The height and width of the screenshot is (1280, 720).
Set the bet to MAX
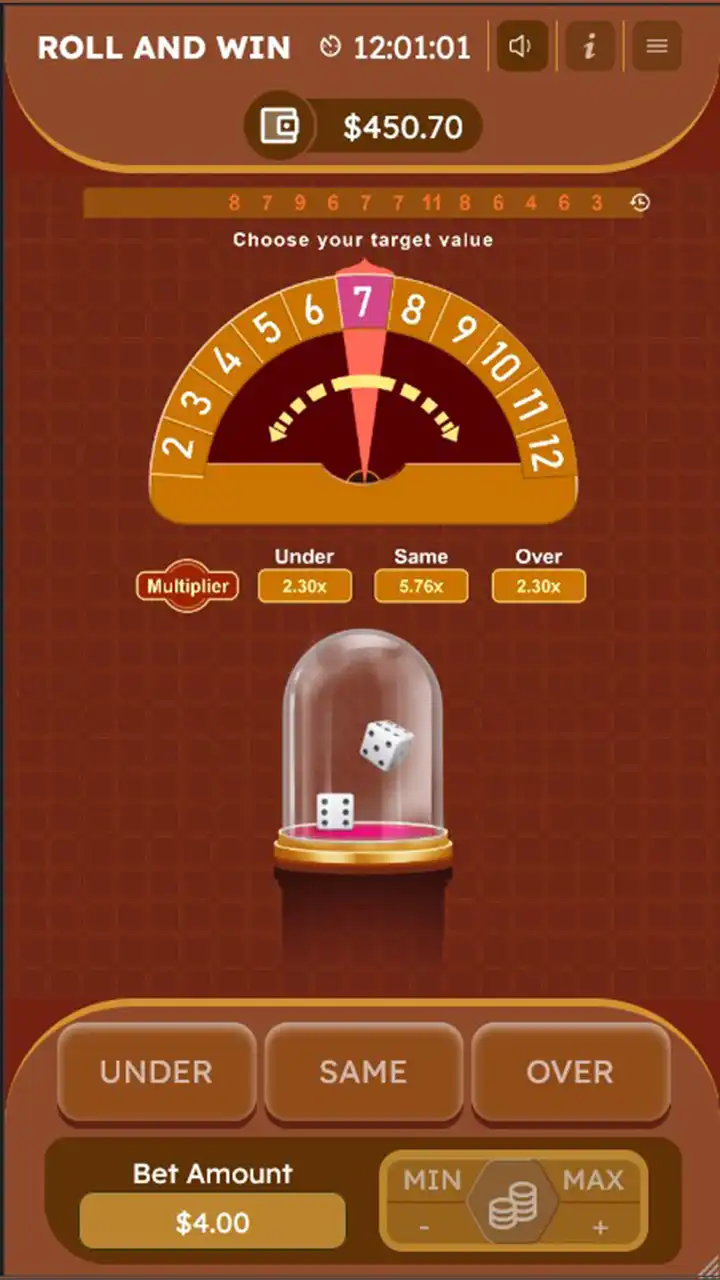click(x=593, y=1181)
